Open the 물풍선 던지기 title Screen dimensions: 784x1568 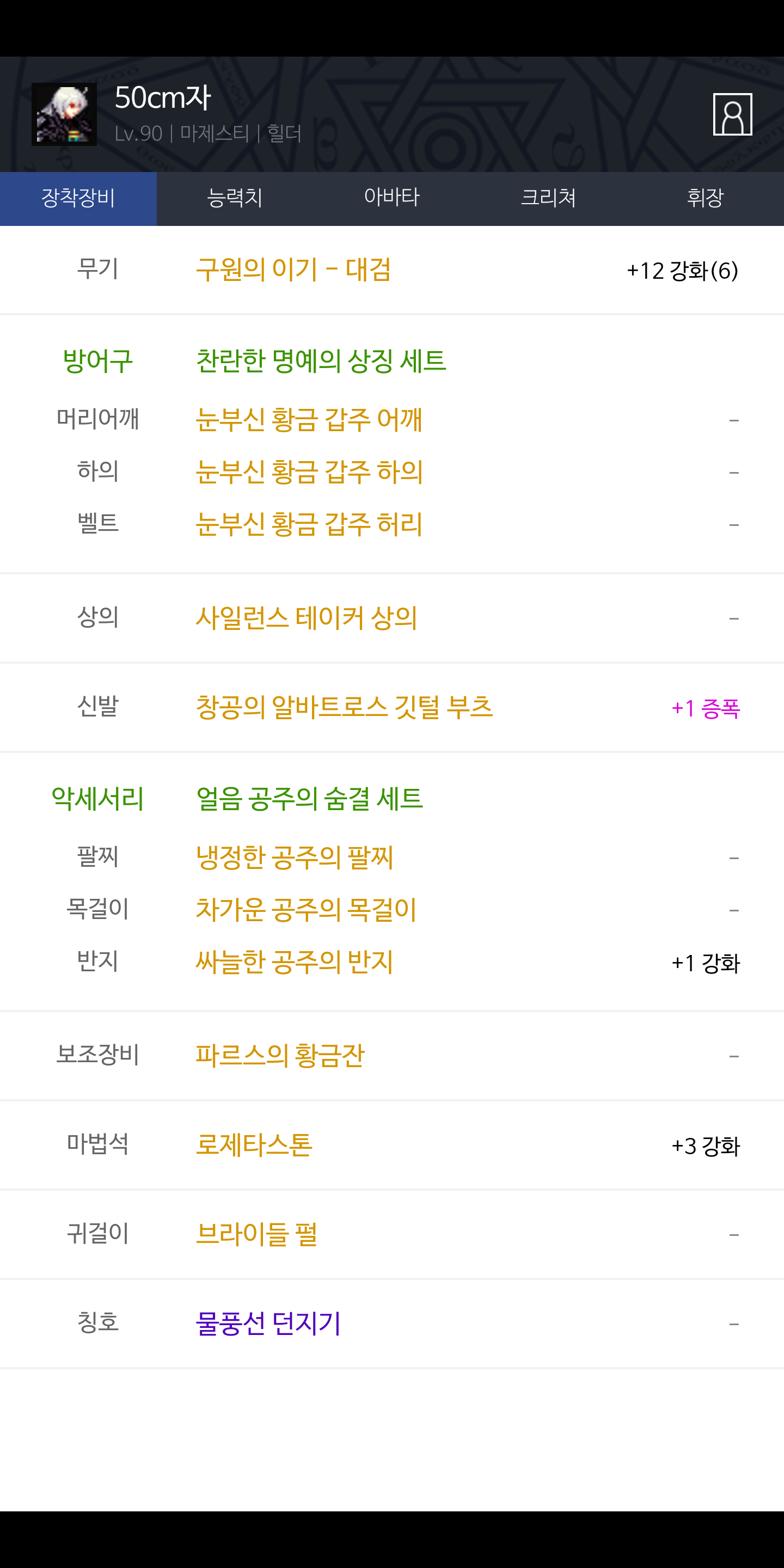pos(268,1324)
